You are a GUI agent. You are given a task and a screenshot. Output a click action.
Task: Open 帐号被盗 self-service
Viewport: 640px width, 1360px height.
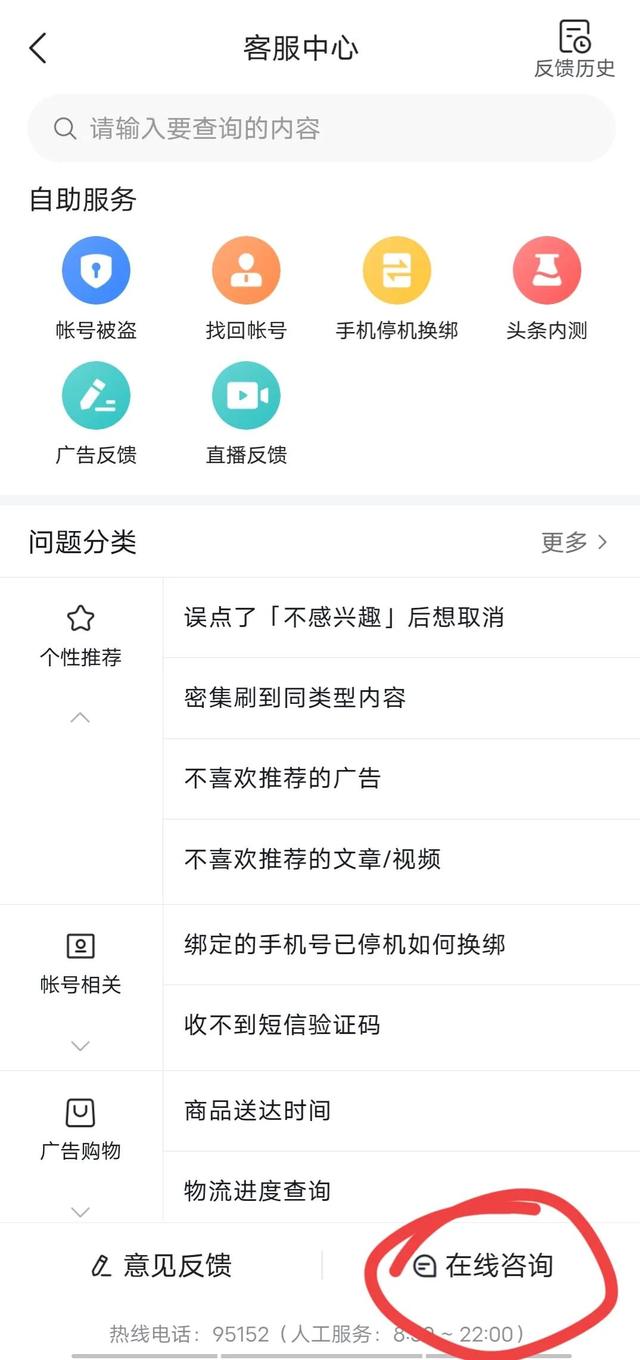pyautogui.click(x=96, y=289)
